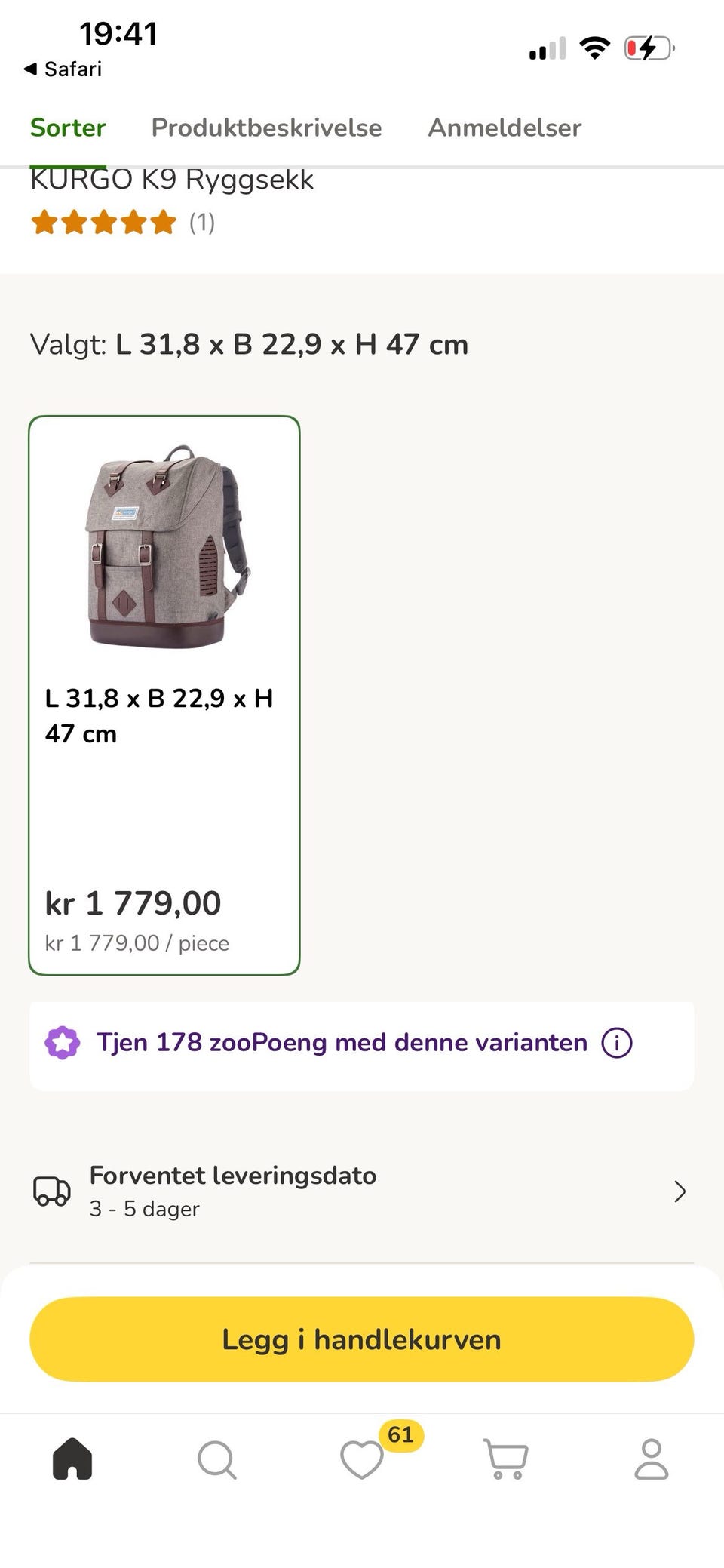Select the search icon in bottom navigation
The width and height of the screenshot is (724, 1568).
[x=217, y=1458]
